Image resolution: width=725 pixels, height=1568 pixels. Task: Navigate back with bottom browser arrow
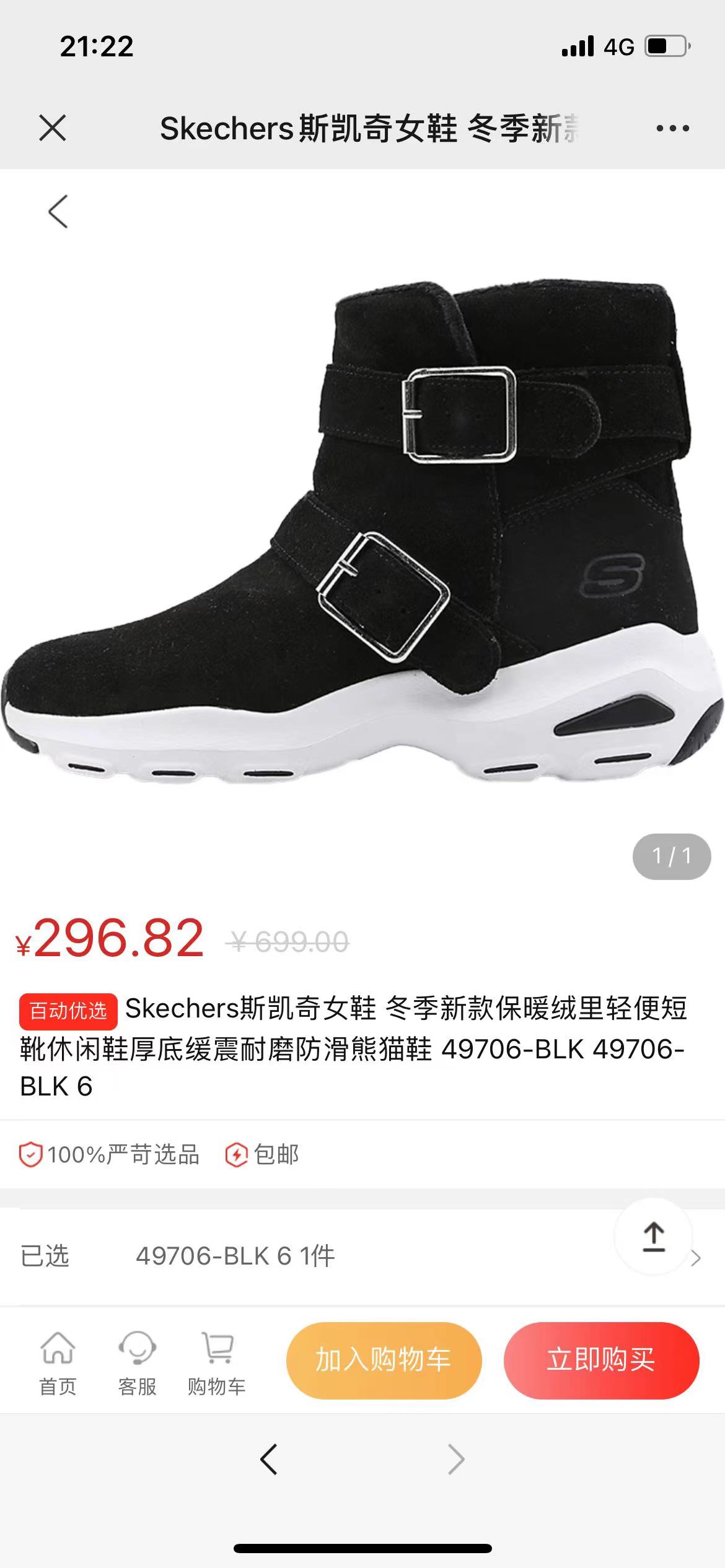point(269,1460)
